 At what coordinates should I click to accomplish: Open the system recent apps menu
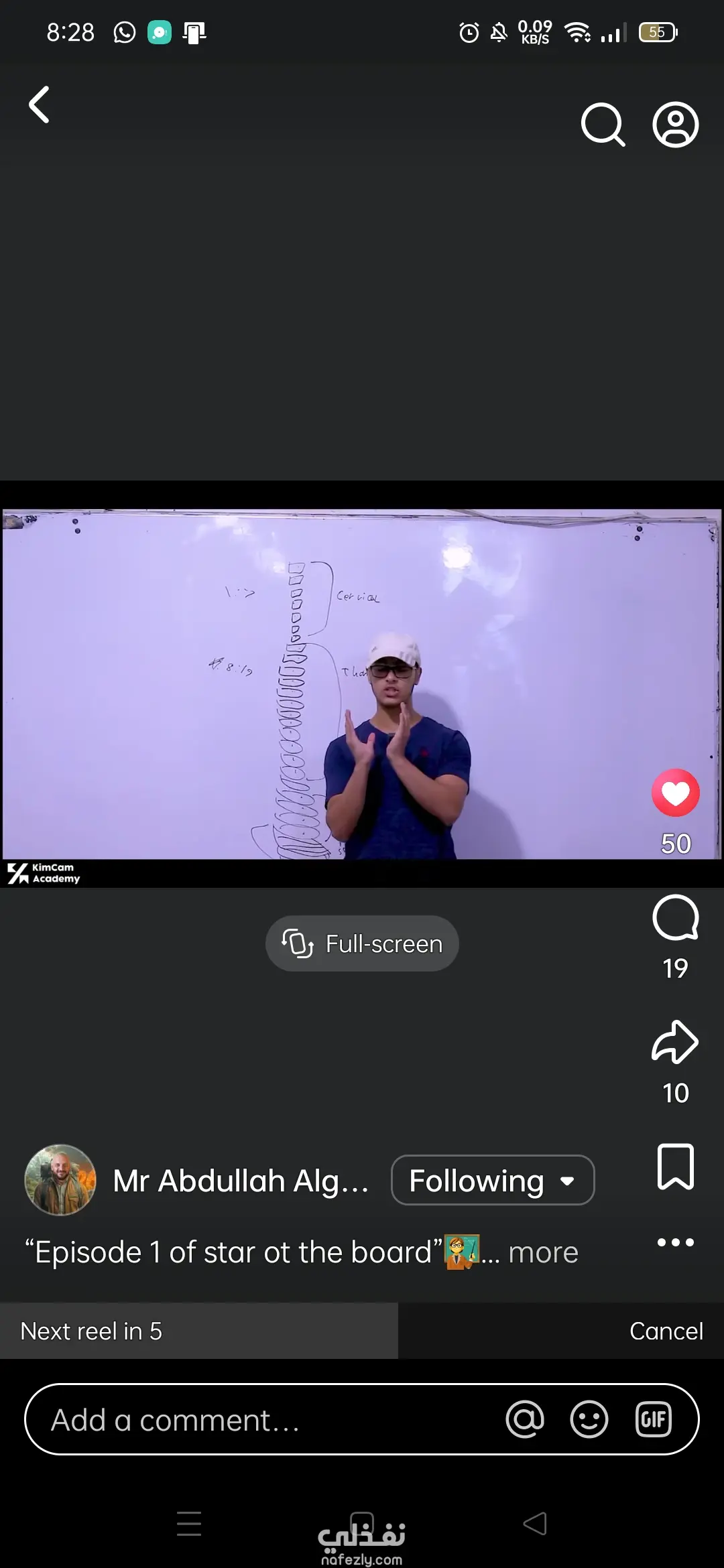point(189,1524)
